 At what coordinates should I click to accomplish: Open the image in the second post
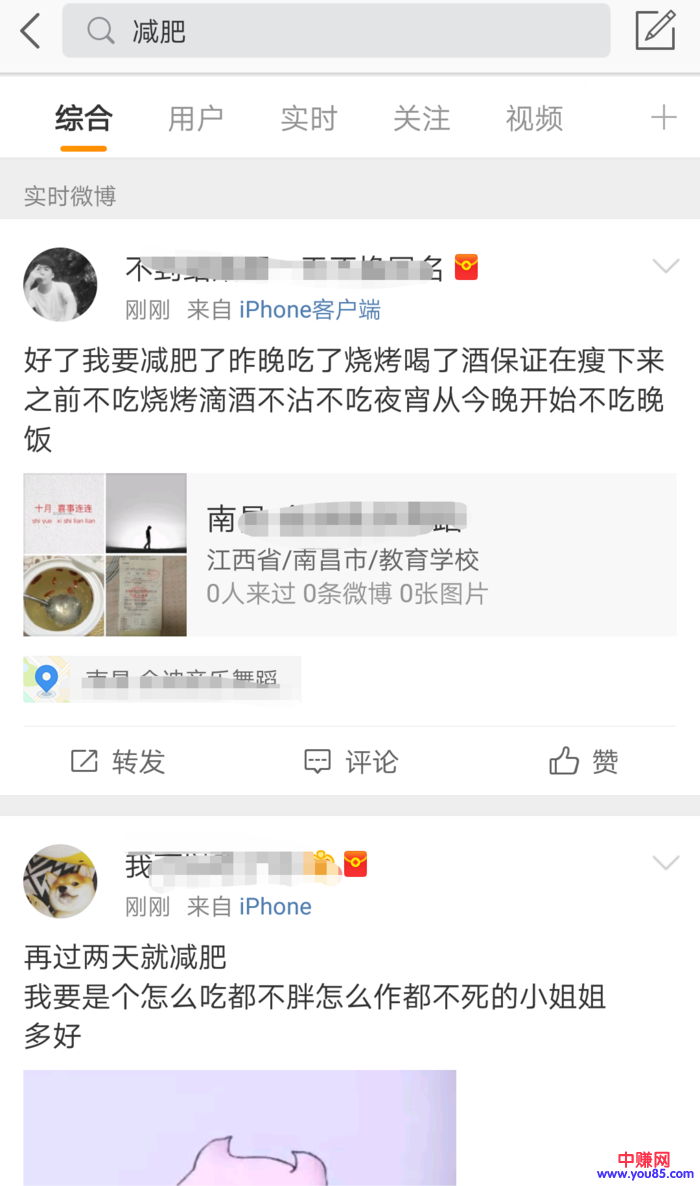pyautogui.click(x=240, y=1128)
